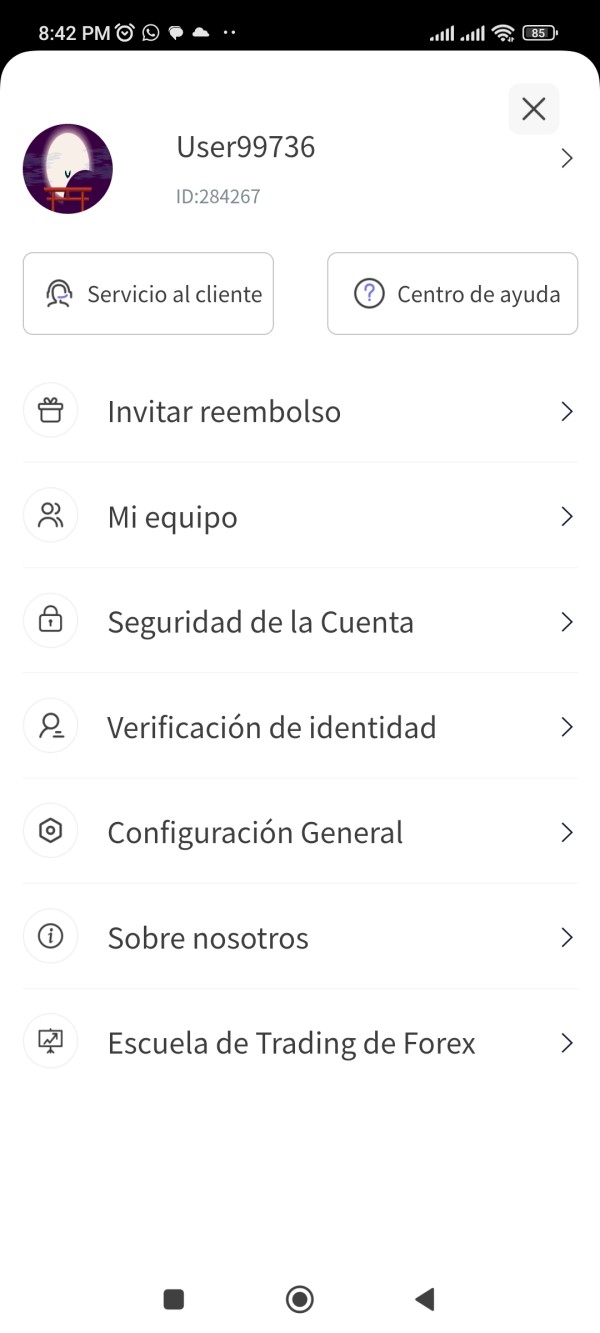
Task: Go to the phone home screen
Action: point(299,1299)
